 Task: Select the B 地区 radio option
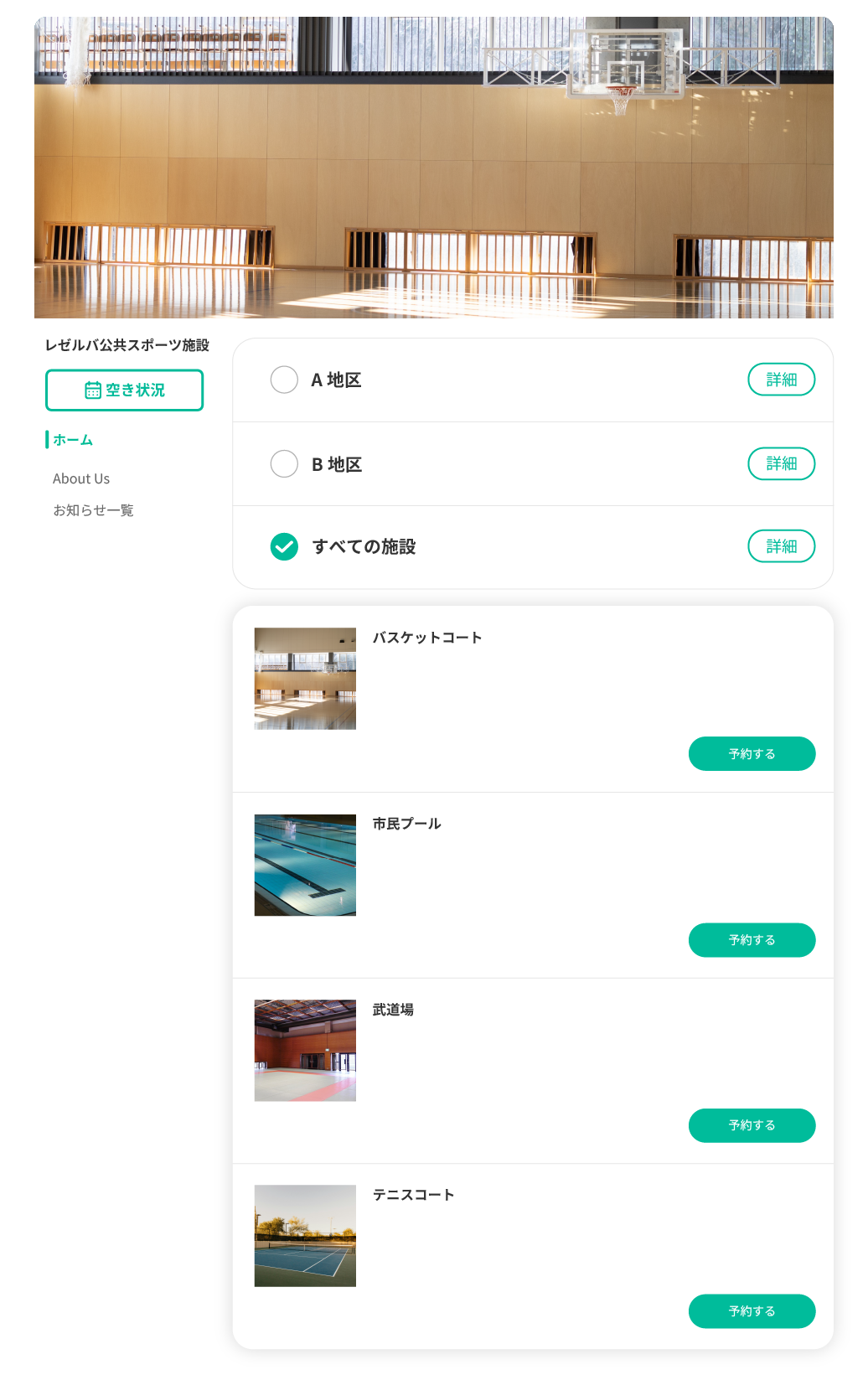[x=284, y=463]
